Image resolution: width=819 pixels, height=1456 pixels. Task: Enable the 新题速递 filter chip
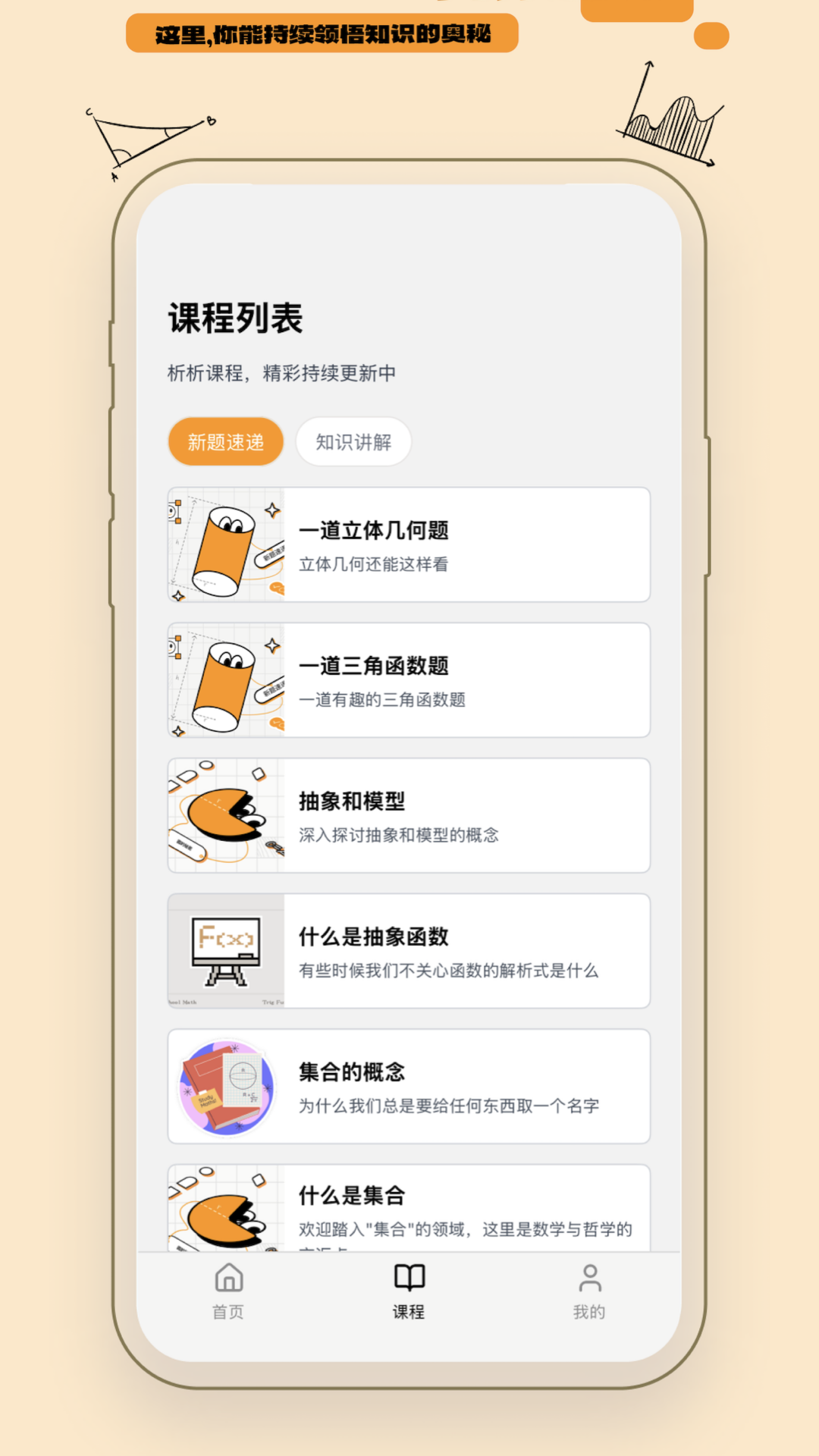(x=225, y=441)
